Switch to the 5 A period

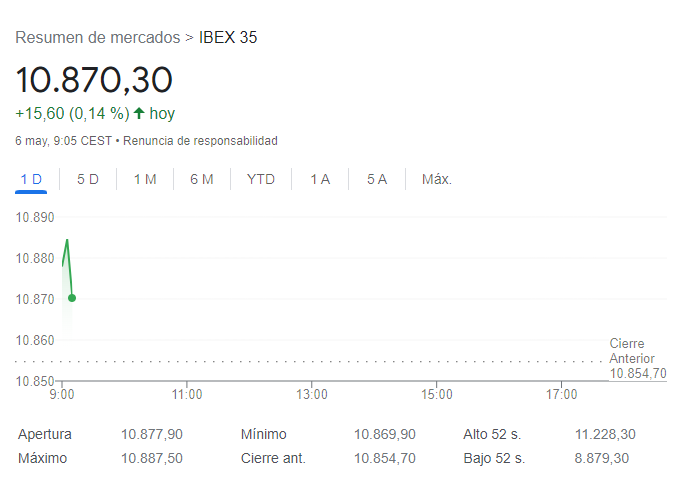(x=377, y=179)
